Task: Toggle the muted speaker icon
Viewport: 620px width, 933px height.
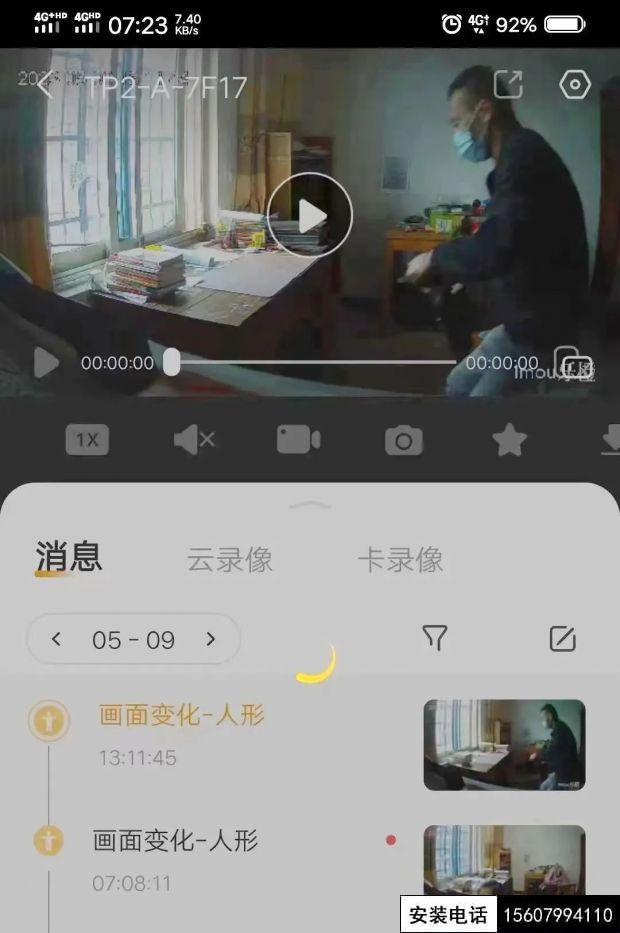Action: (194, 440)
